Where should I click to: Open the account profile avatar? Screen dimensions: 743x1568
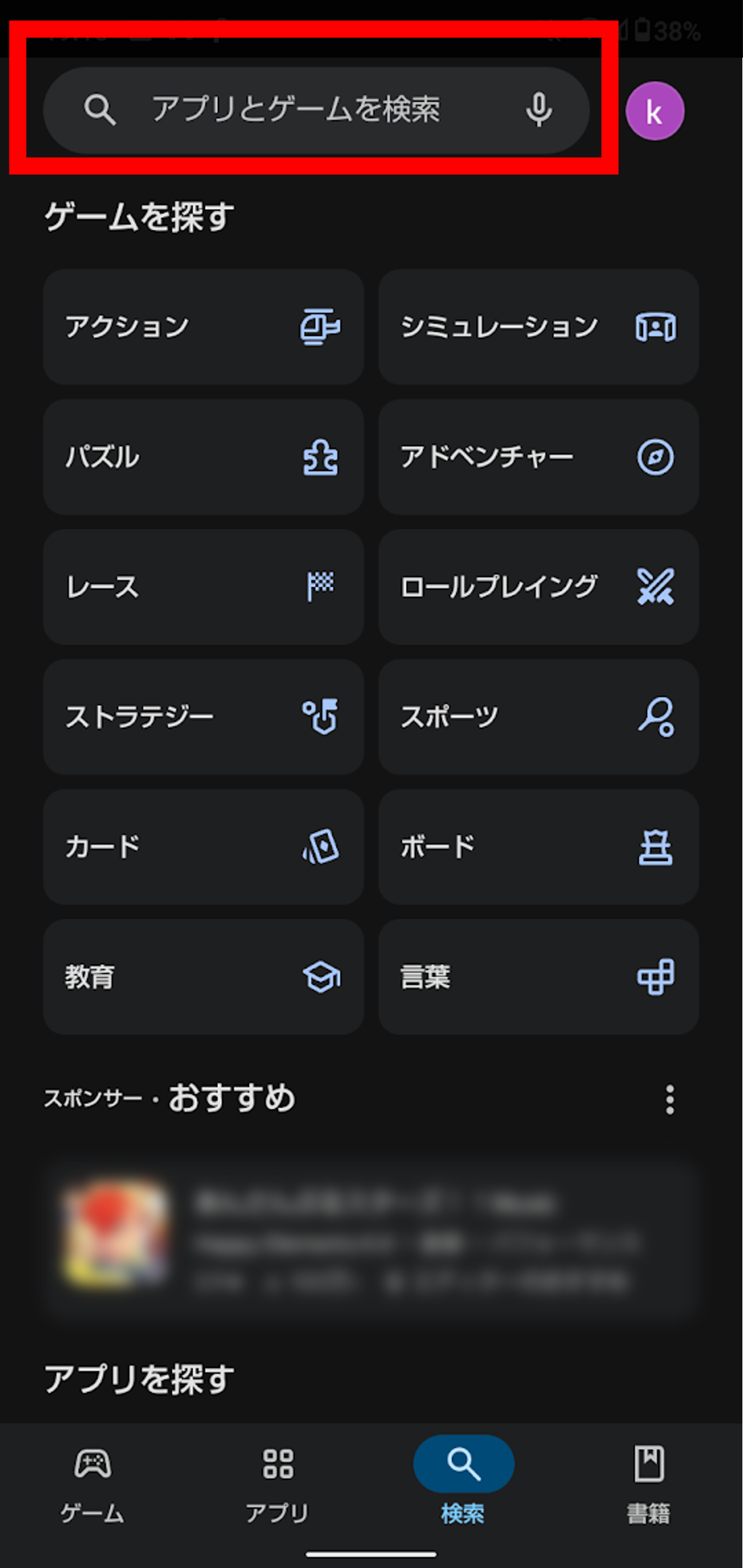click(x=654, y=112)
